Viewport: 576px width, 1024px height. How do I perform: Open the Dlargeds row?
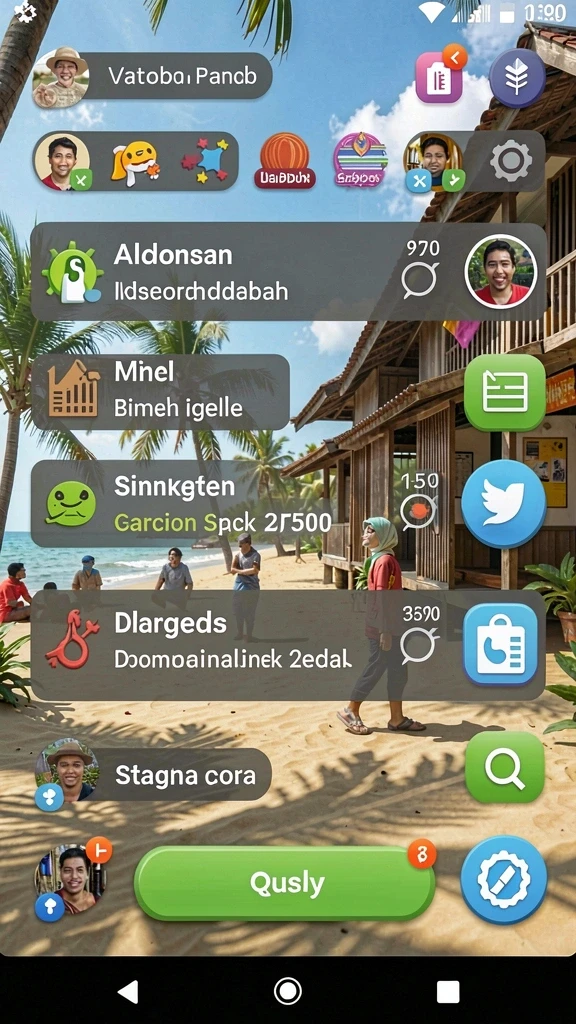pos(288,645)
